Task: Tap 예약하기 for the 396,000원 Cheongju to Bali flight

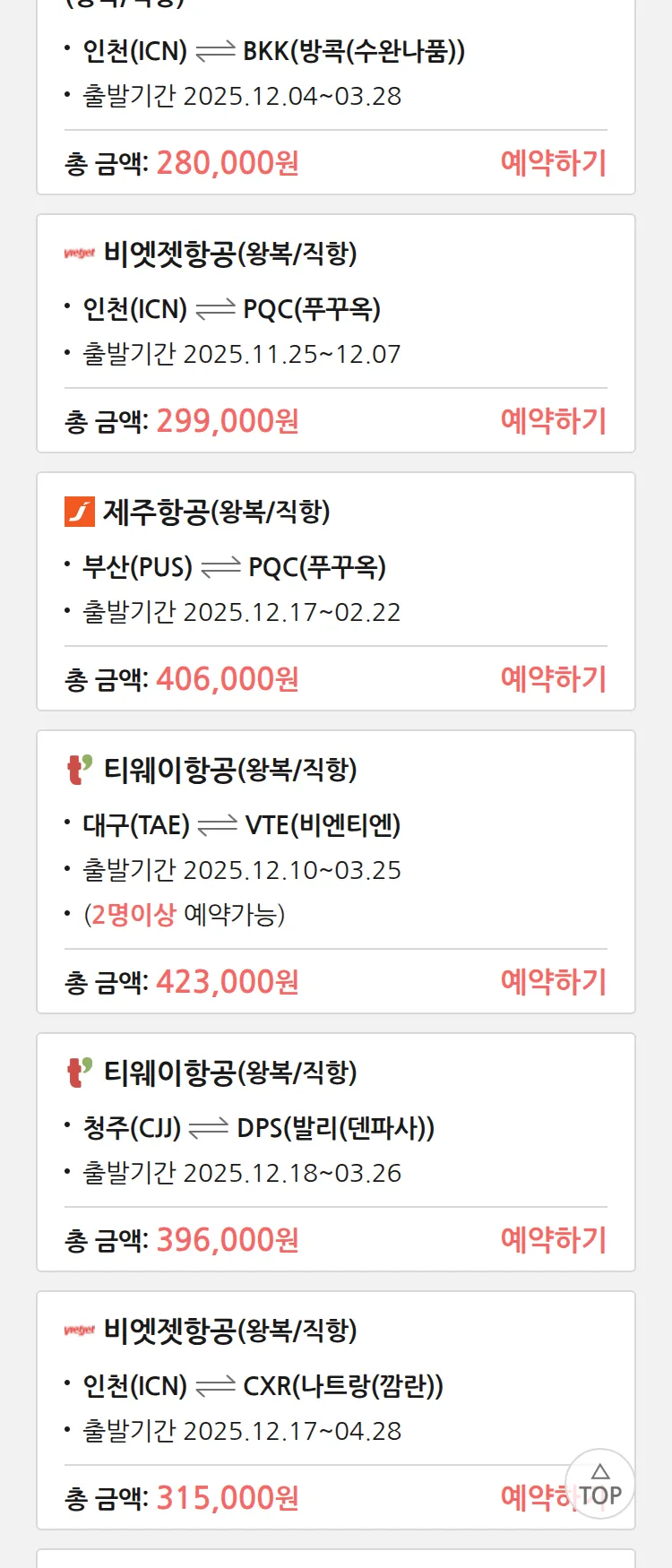Action: coord(553,1240)
